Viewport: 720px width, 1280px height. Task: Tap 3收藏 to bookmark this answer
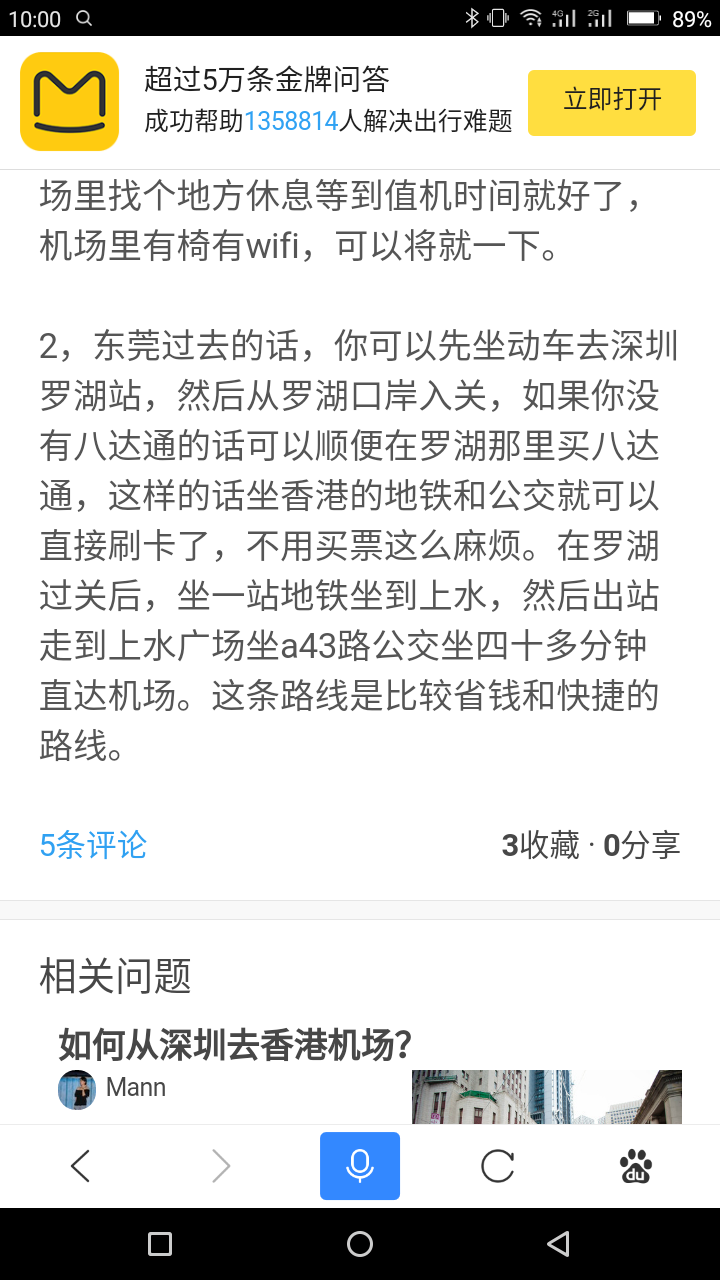click(x=541, y=845)
